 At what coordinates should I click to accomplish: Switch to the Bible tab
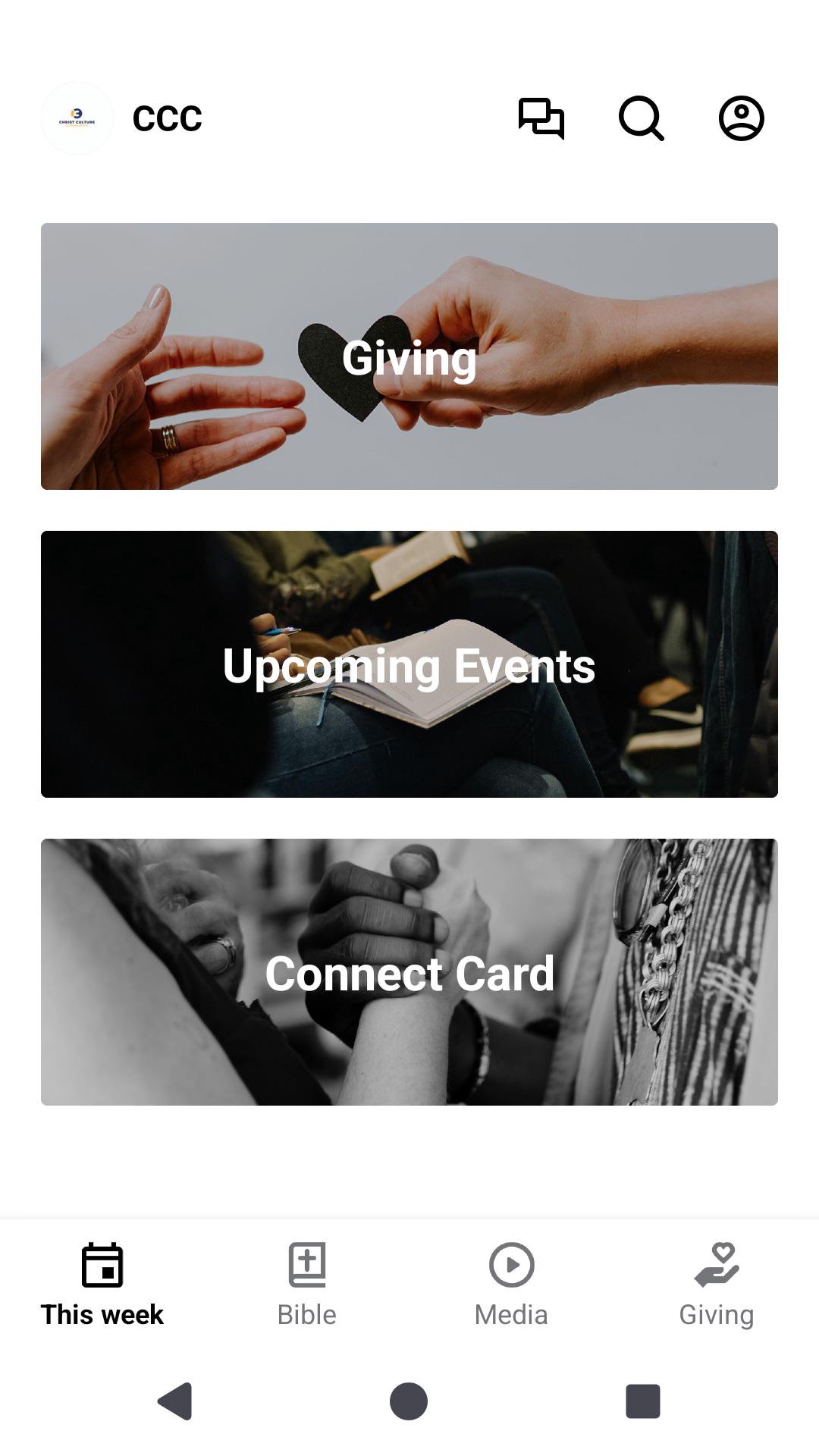click(307, 1285)
